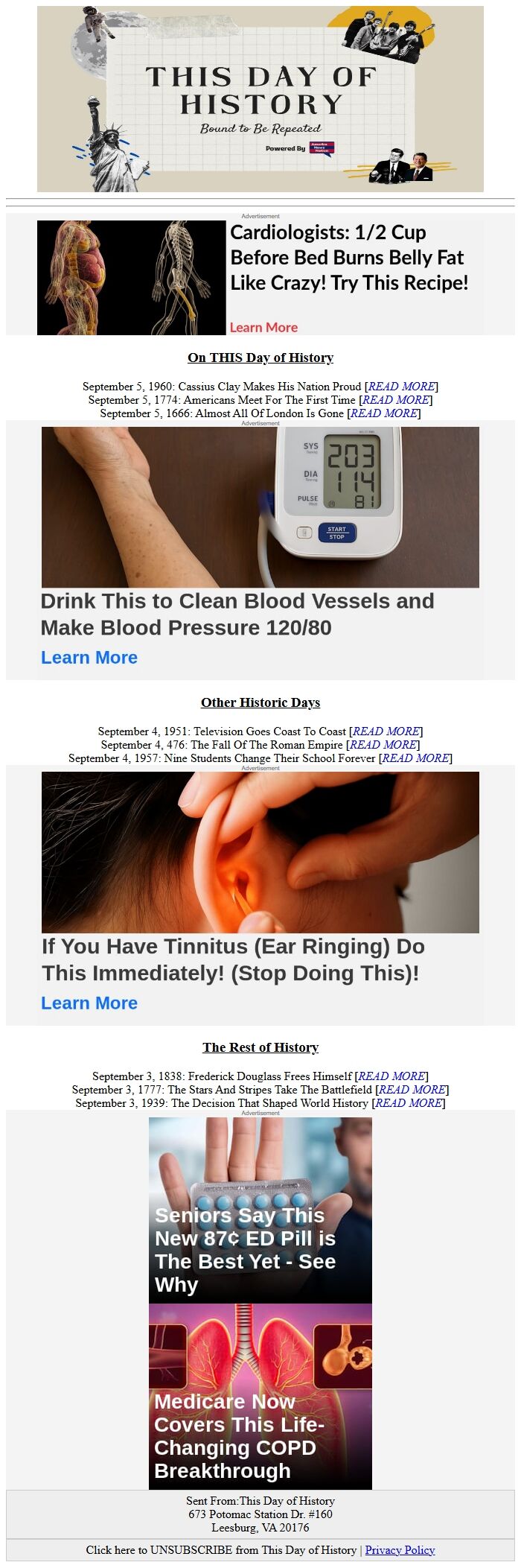Read more on Fall Of The Roman Empire
521x1568 pixels.
coord(383,744)
